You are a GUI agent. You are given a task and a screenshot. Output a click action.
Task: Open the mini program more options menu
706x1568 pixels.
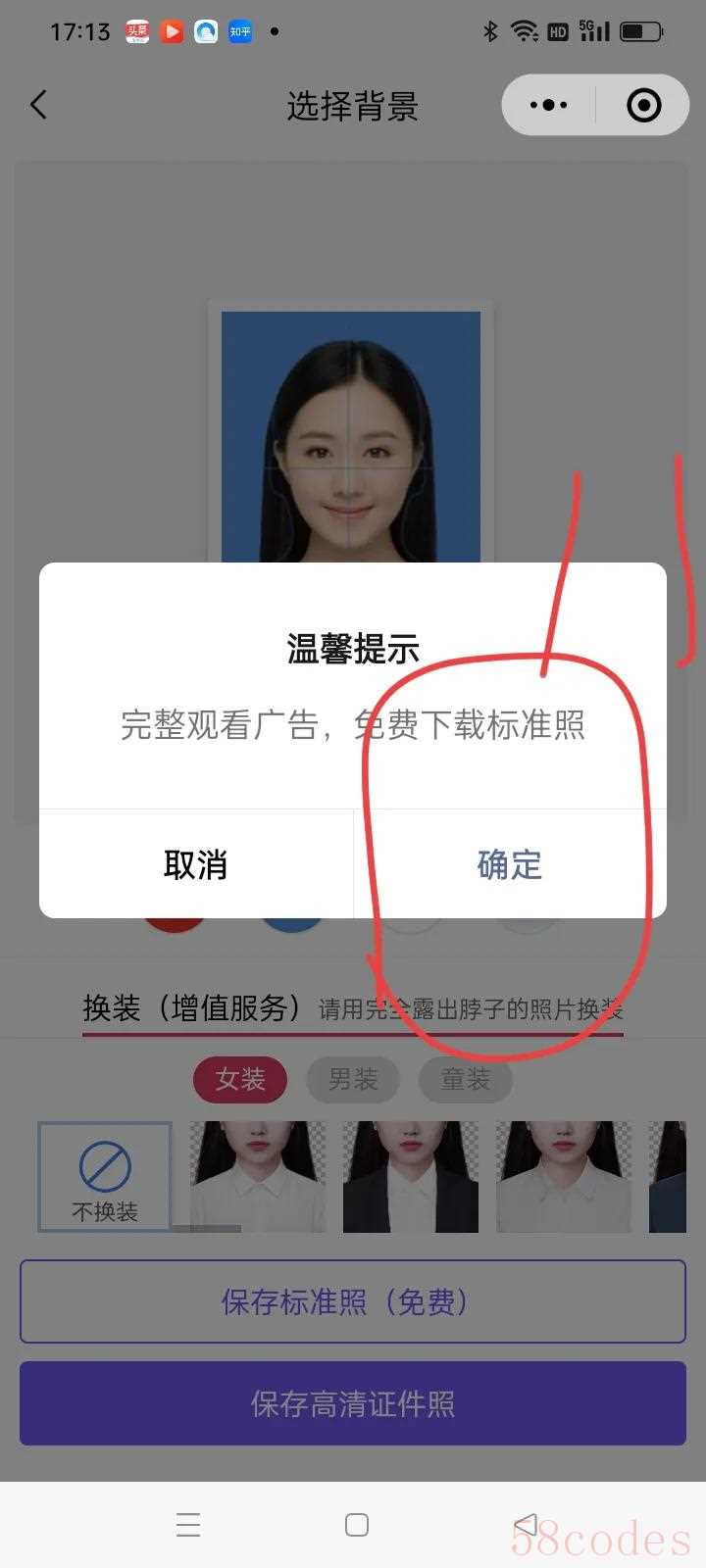pyautogui.click(x=548, y=105)
